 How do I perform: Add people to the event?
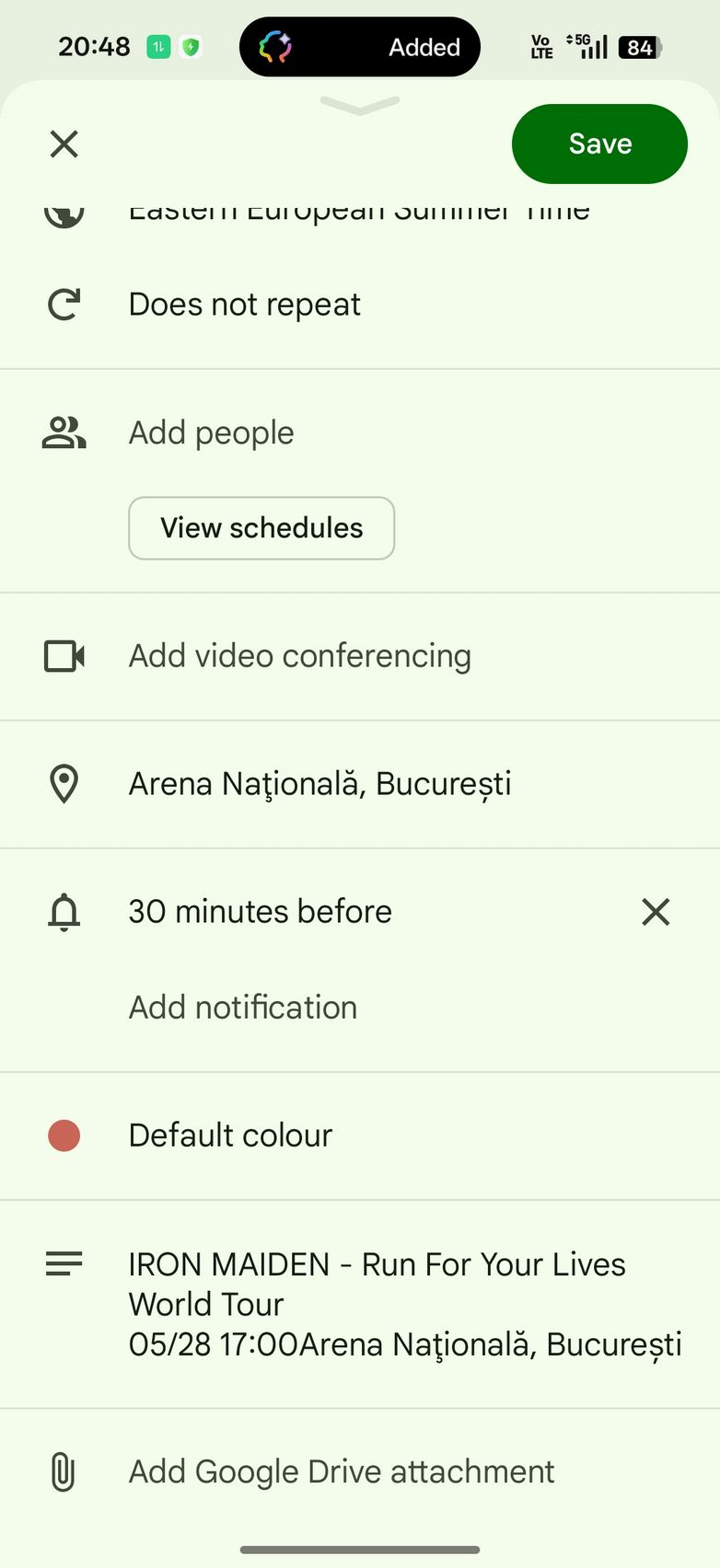click(212, 432)
